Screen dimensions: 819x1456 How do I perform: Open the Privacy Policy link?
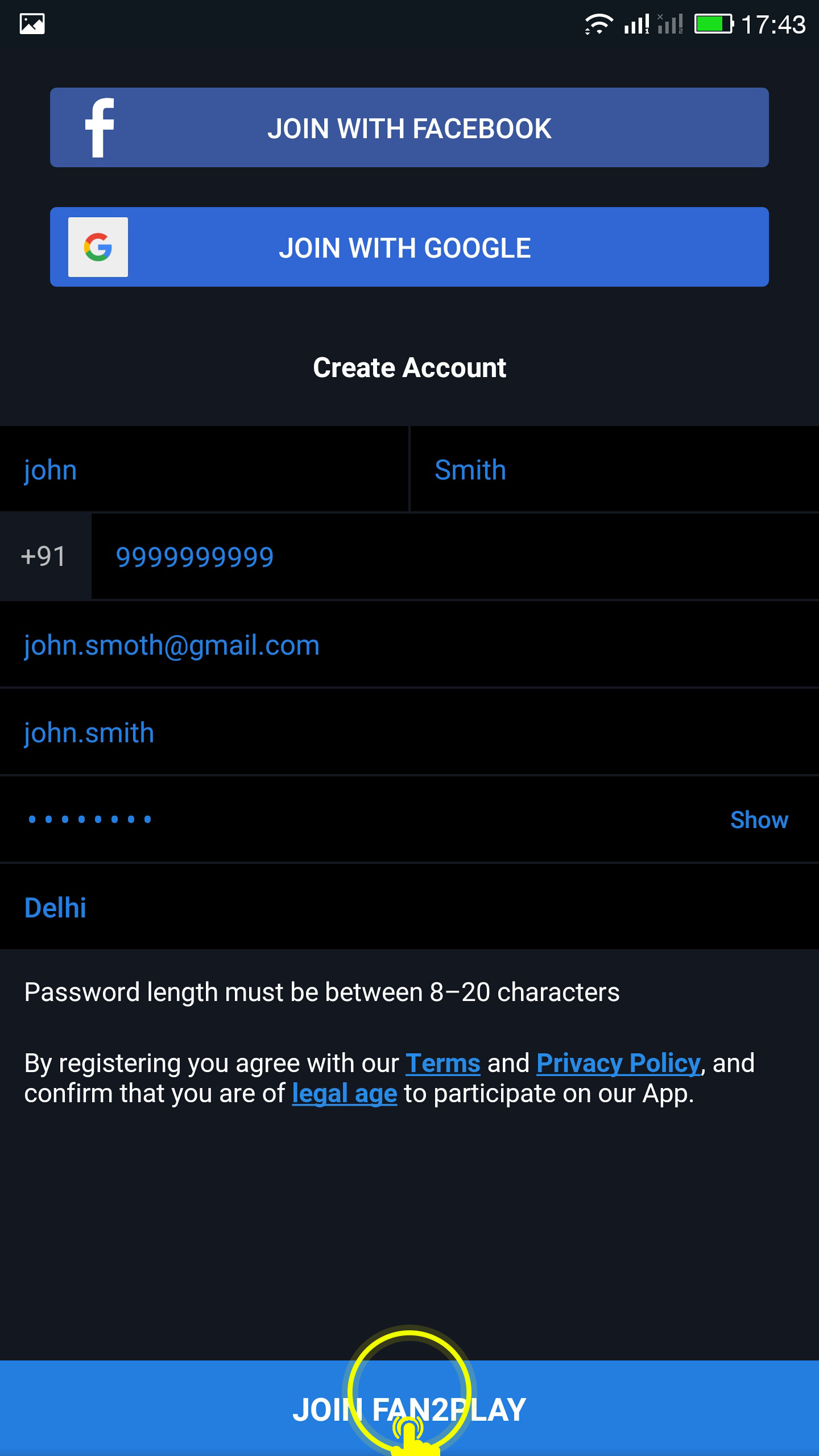click(618, 1064)
